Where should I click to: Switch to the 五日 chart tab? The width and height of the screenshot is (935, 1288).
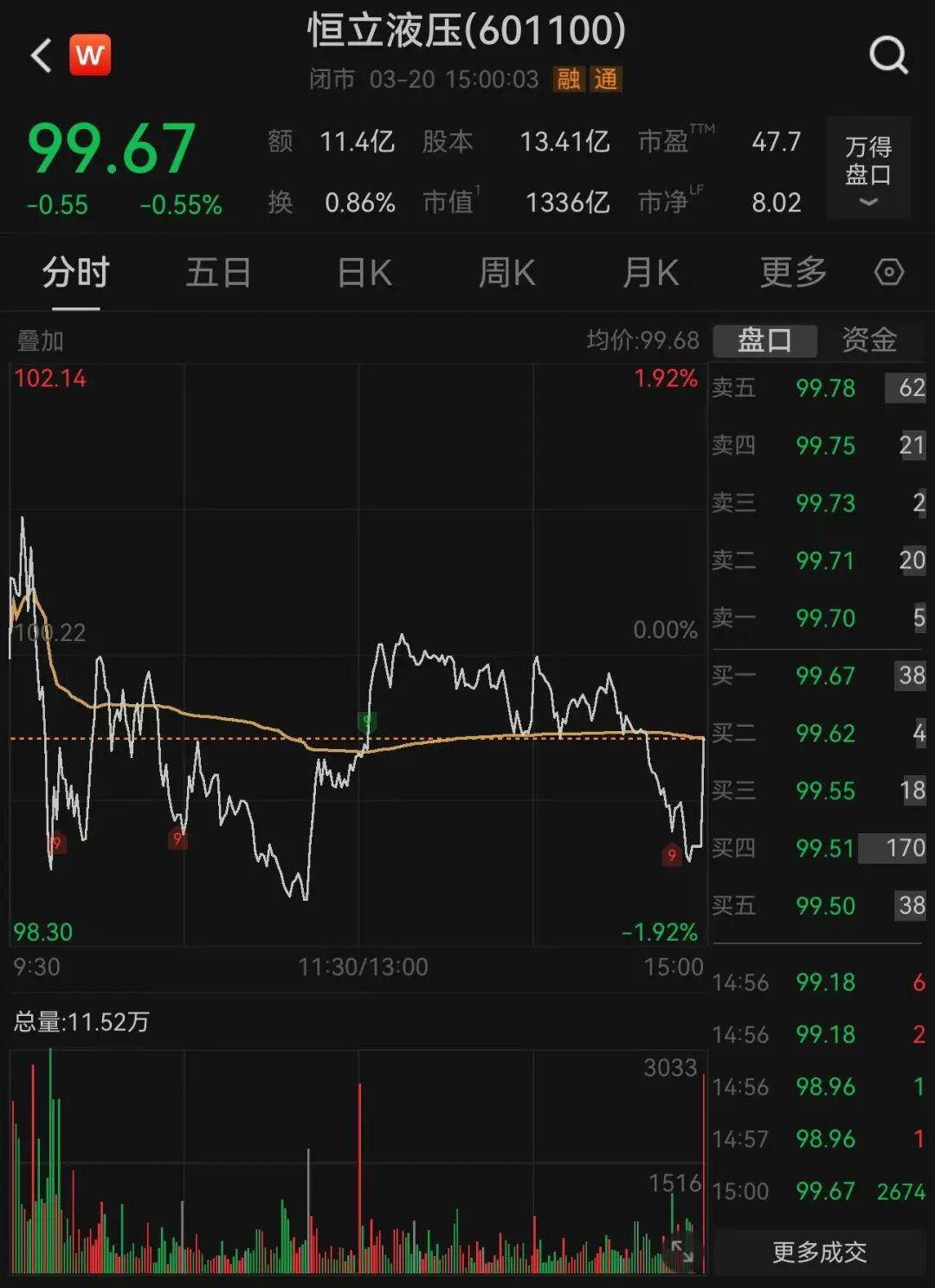(218, 273)
